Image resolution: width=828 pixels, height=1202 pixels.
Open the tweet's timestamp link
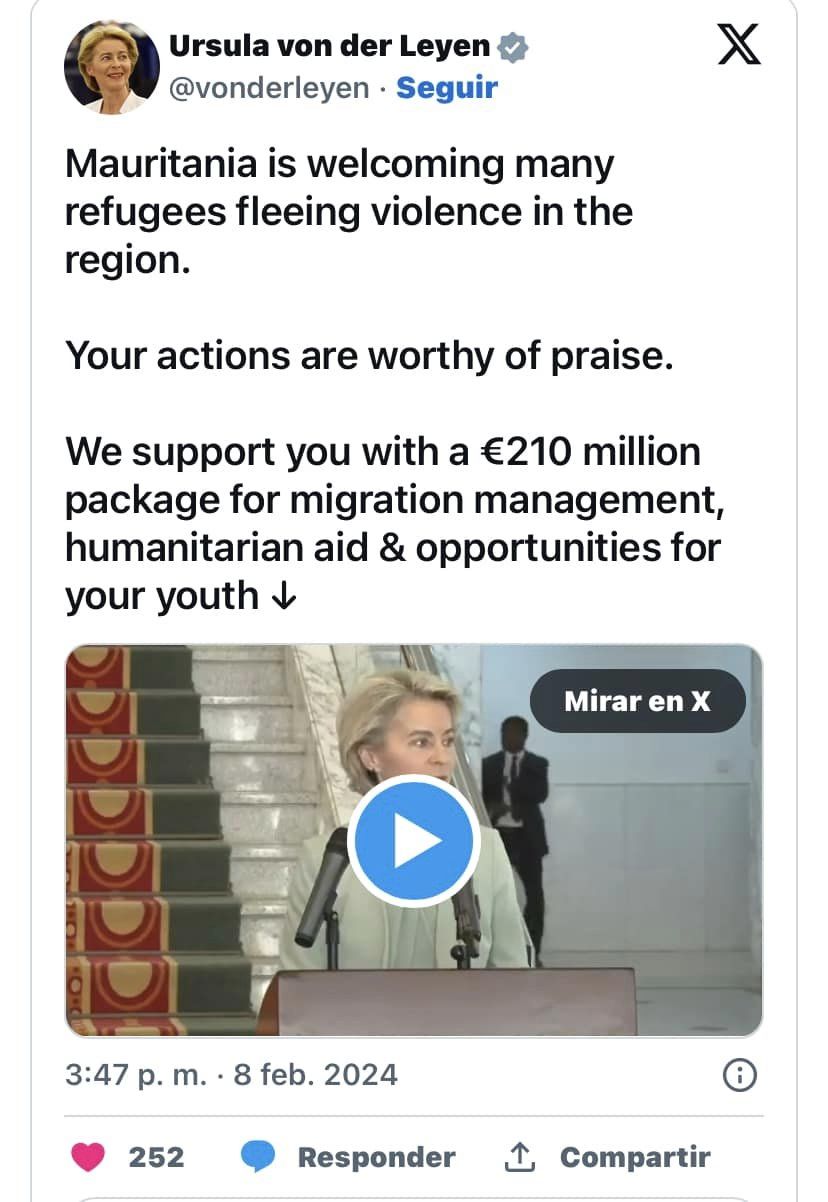[231, 1075]
